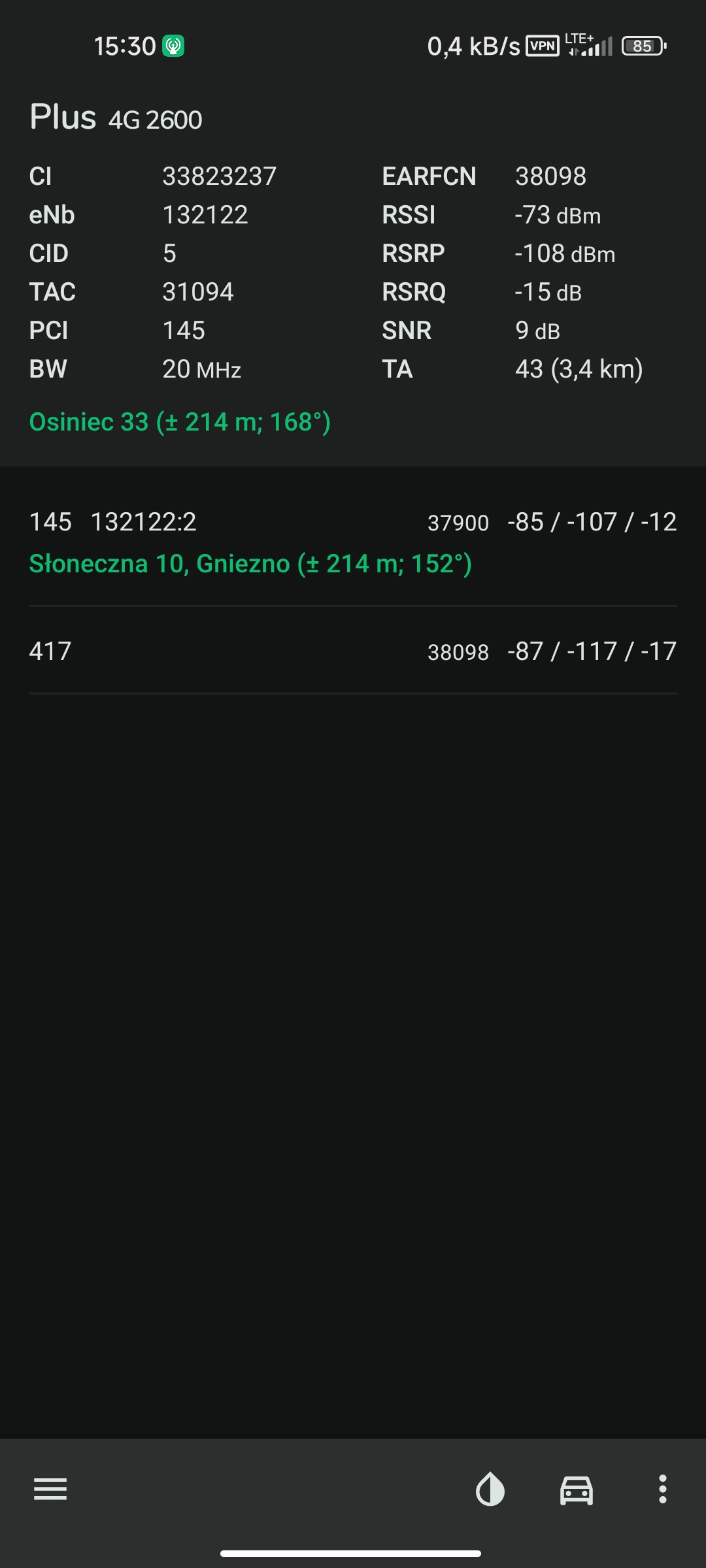Tap the RSRP value -108 dBm
This screenshot has height=1568, width=706.
click(564, 253)
